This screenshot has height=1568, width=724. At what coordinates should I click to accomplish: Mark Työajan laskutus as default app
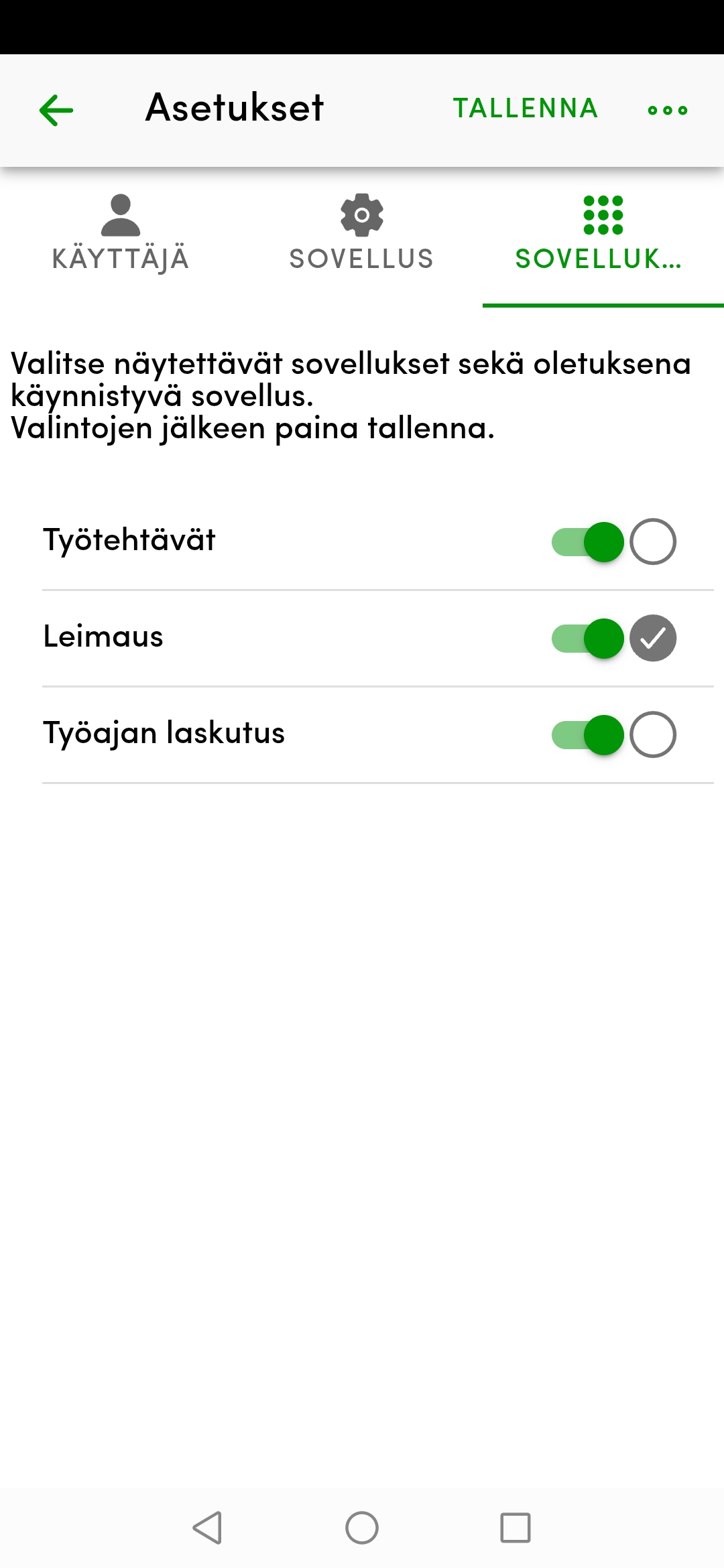652,734
